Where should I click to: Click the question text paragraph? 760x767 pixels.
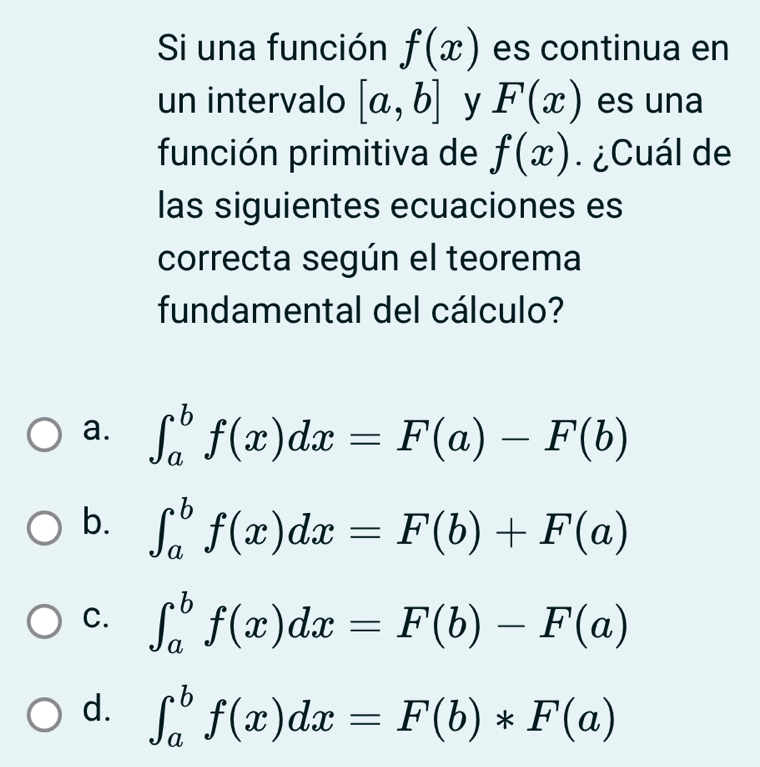(x=440, y=175)
